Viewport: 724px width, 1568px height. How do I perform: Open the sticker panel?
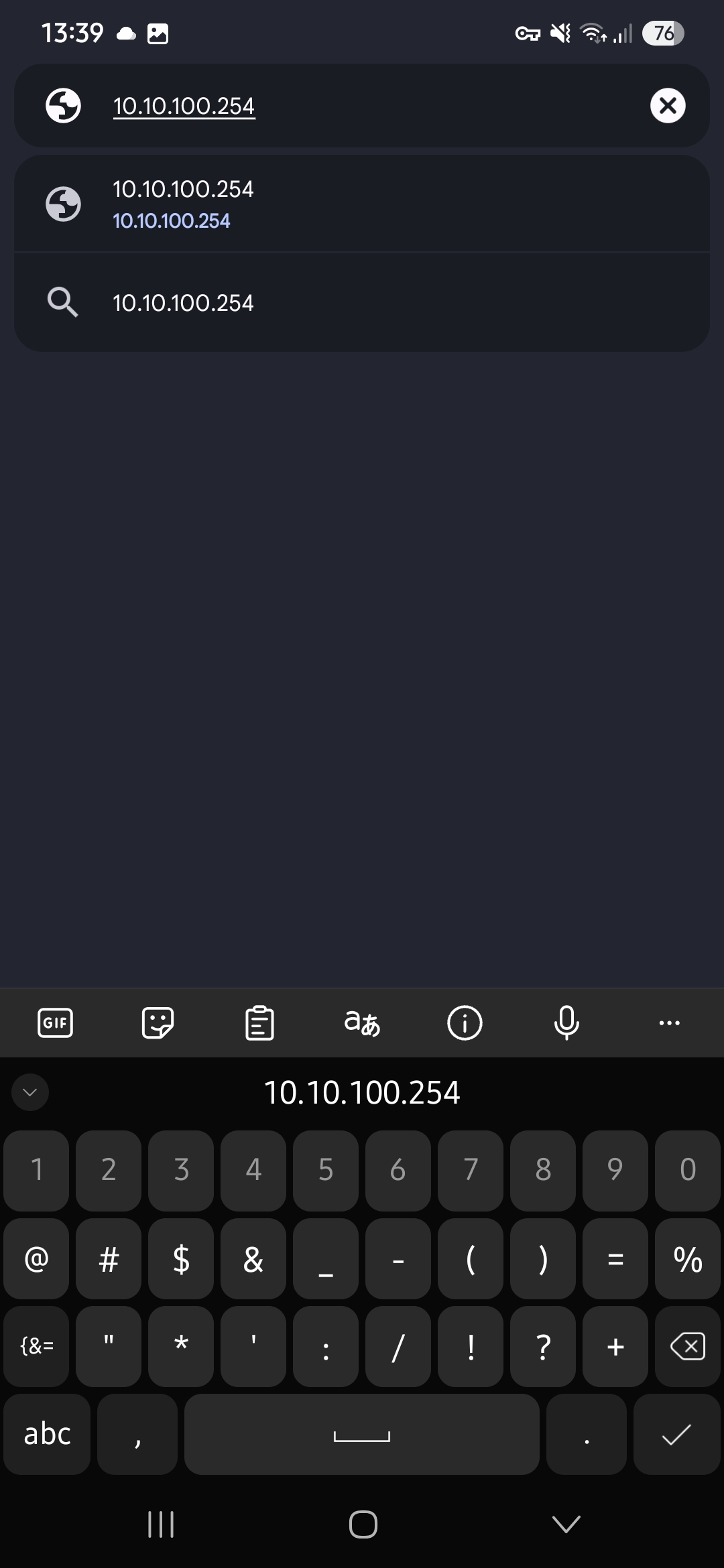[x=158, y=1023]
